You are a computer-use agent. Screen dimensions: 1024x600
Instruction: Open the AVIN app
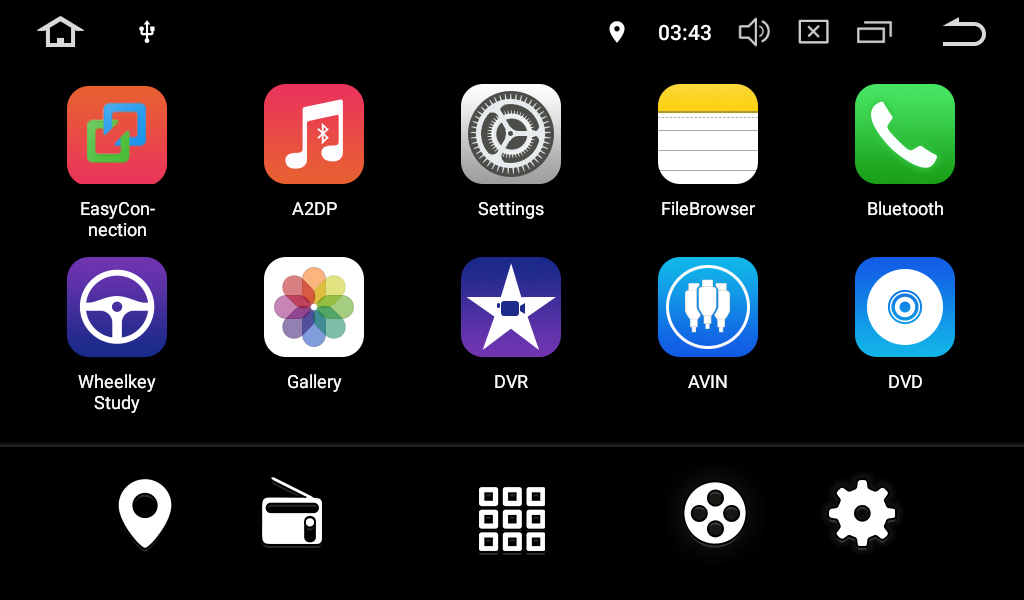point(708,308)
